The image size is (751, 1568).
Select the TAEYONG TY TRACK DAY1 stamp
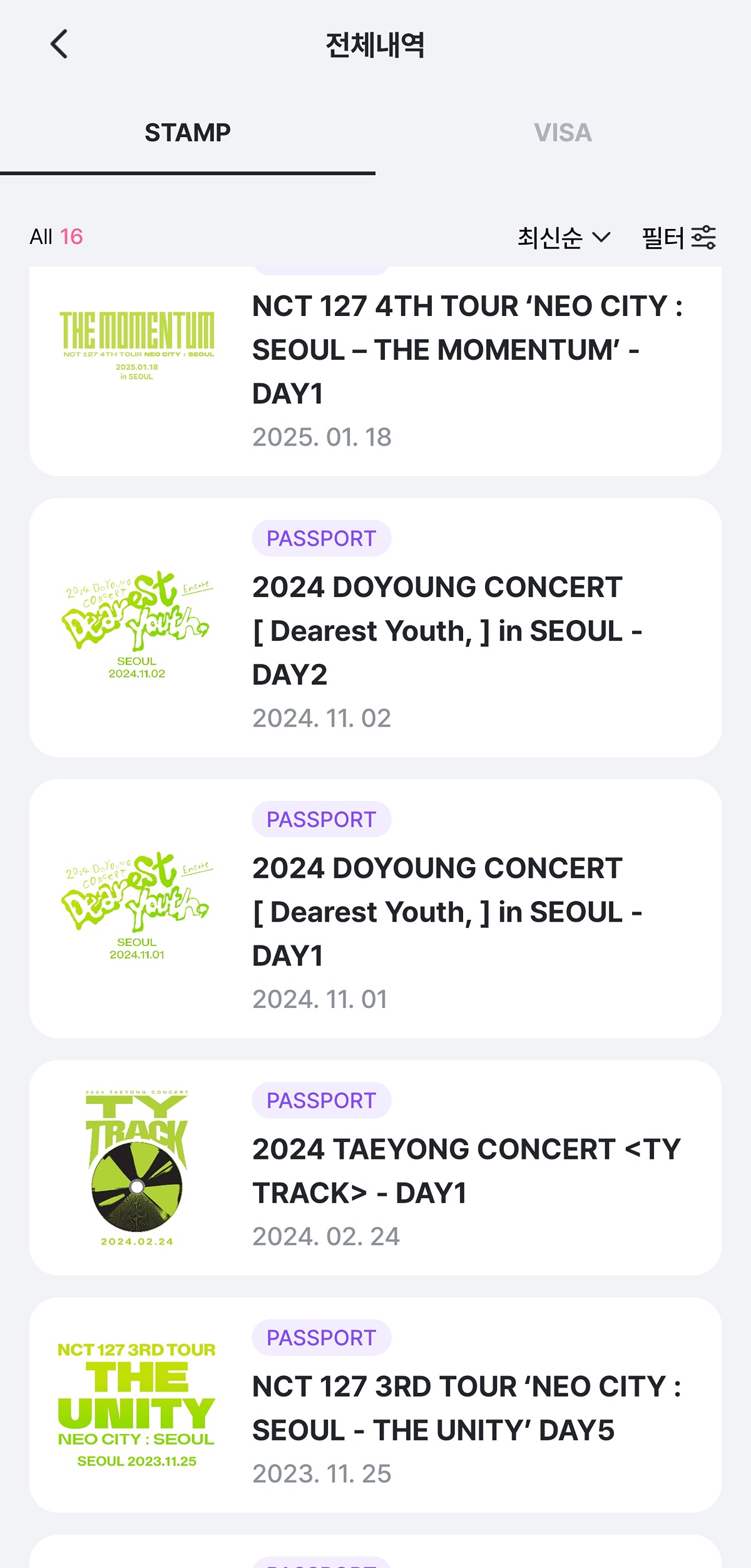pos(375,1168)
